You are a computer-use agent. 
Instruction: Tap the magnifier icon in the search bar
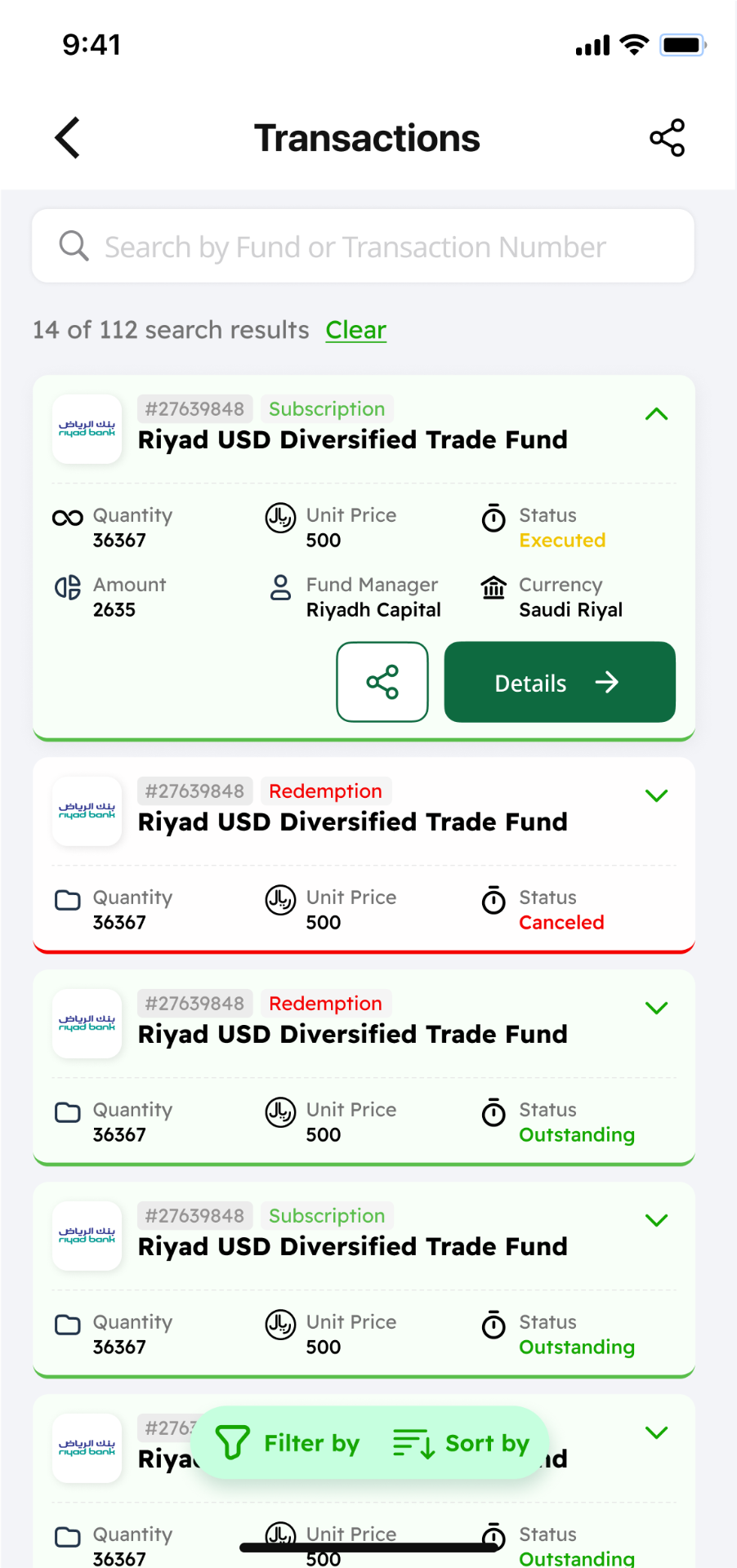click(73, 245)
